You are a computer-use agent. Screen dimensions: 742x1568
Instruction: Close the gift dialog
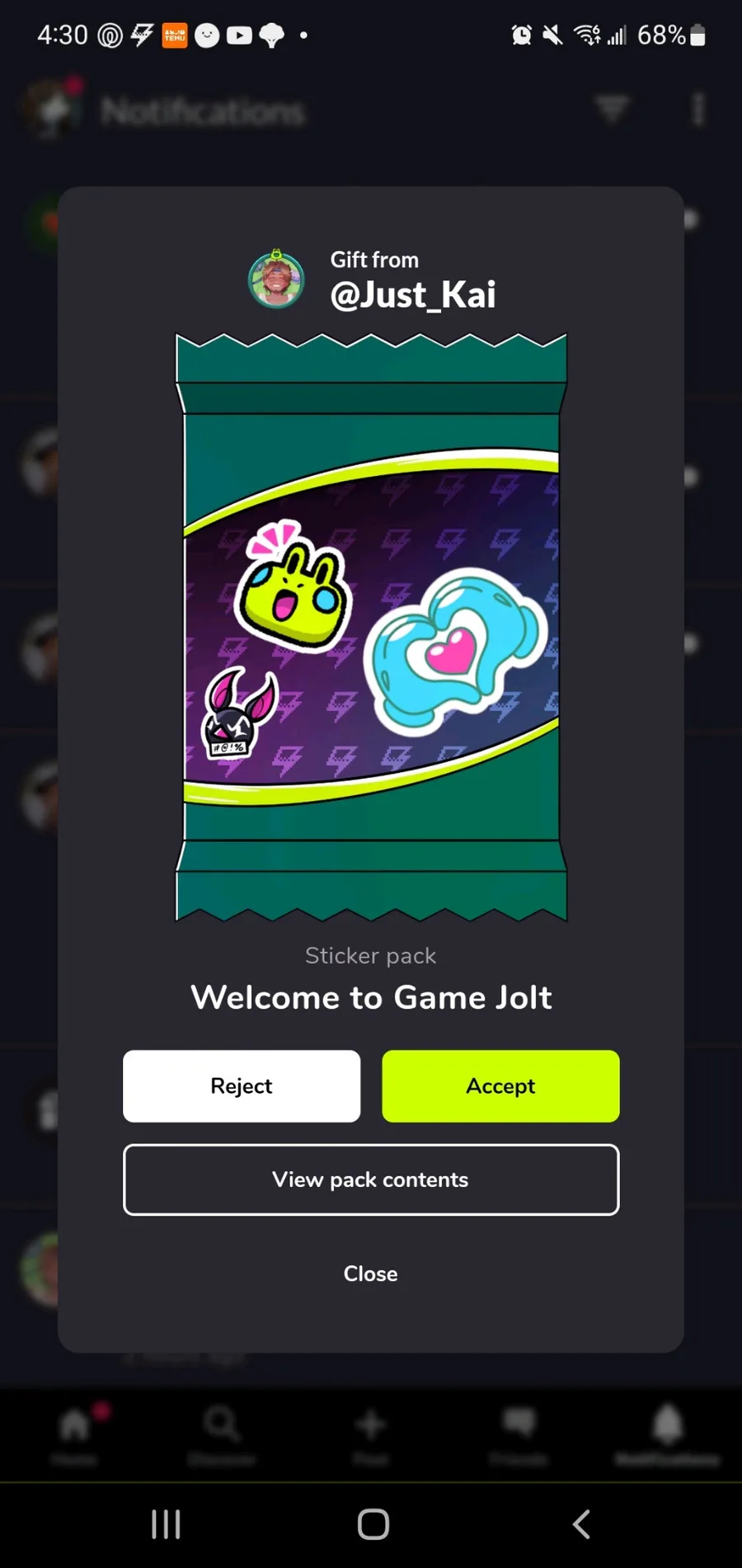(x=371, y=1274)
